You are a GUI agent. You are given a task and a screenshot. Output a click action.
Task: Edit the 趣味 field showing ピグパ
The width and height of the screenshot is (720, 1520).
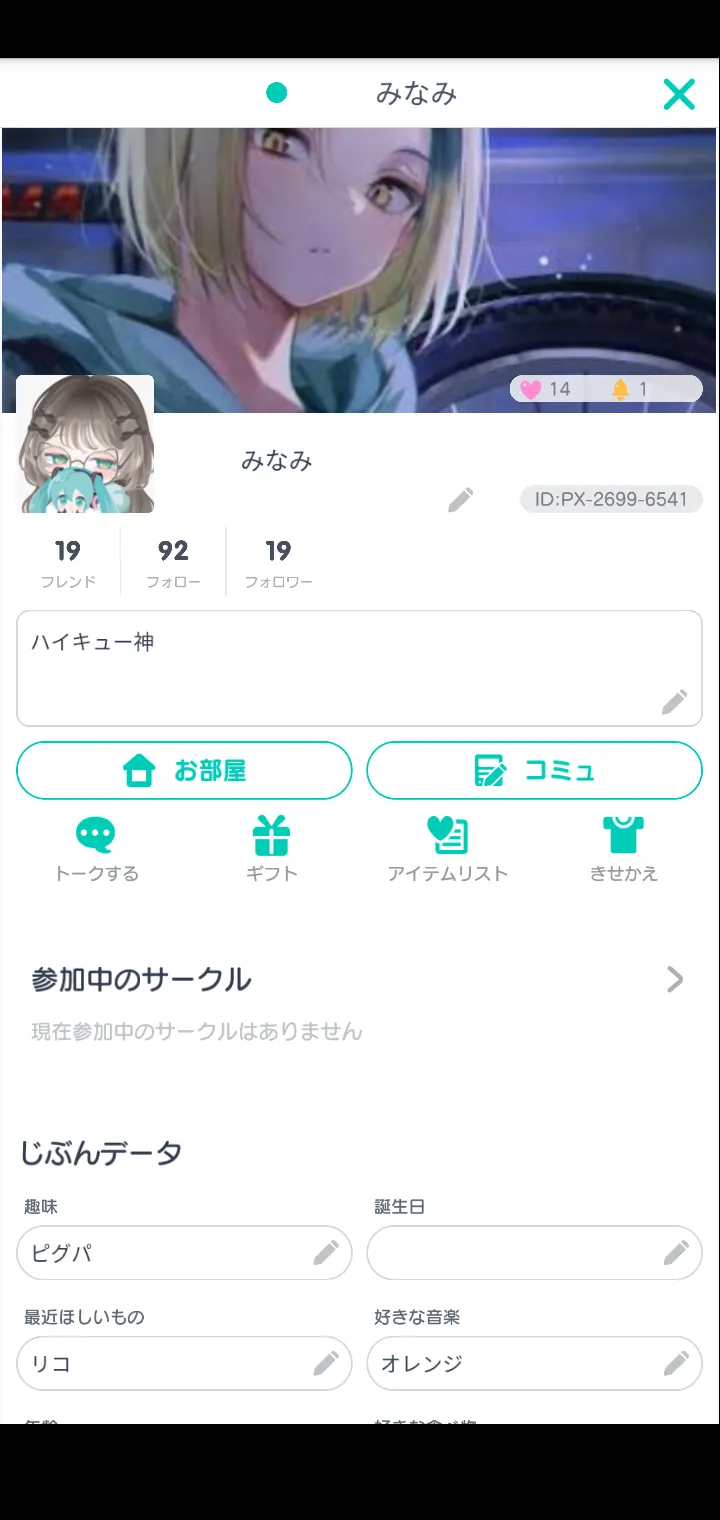pyautogui.click(x=326, y=1253)
